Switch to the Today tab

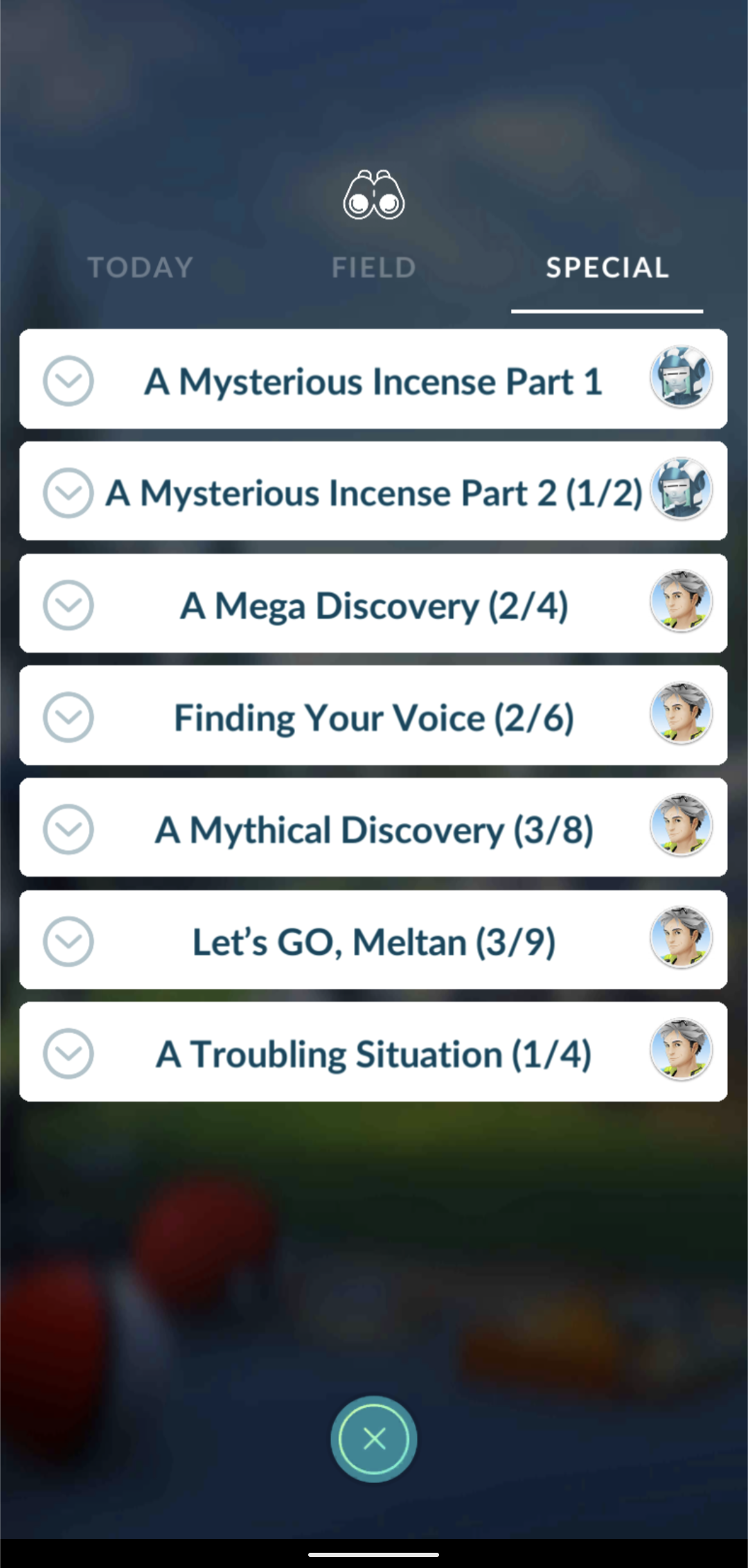(141, 267)
